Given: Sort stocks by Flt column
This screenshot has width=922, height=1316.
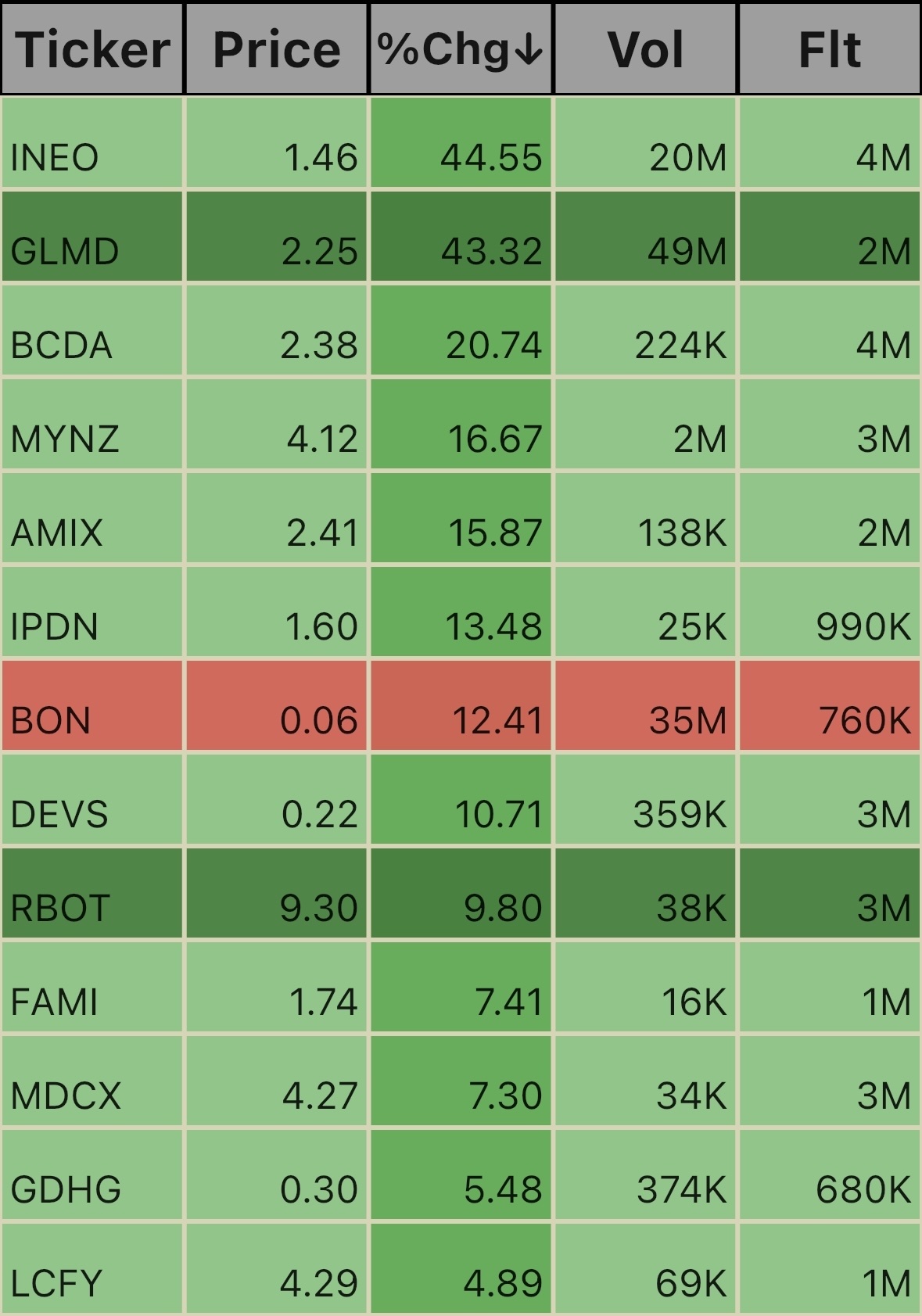Looking at the screenshot, I should click(830, 48).
